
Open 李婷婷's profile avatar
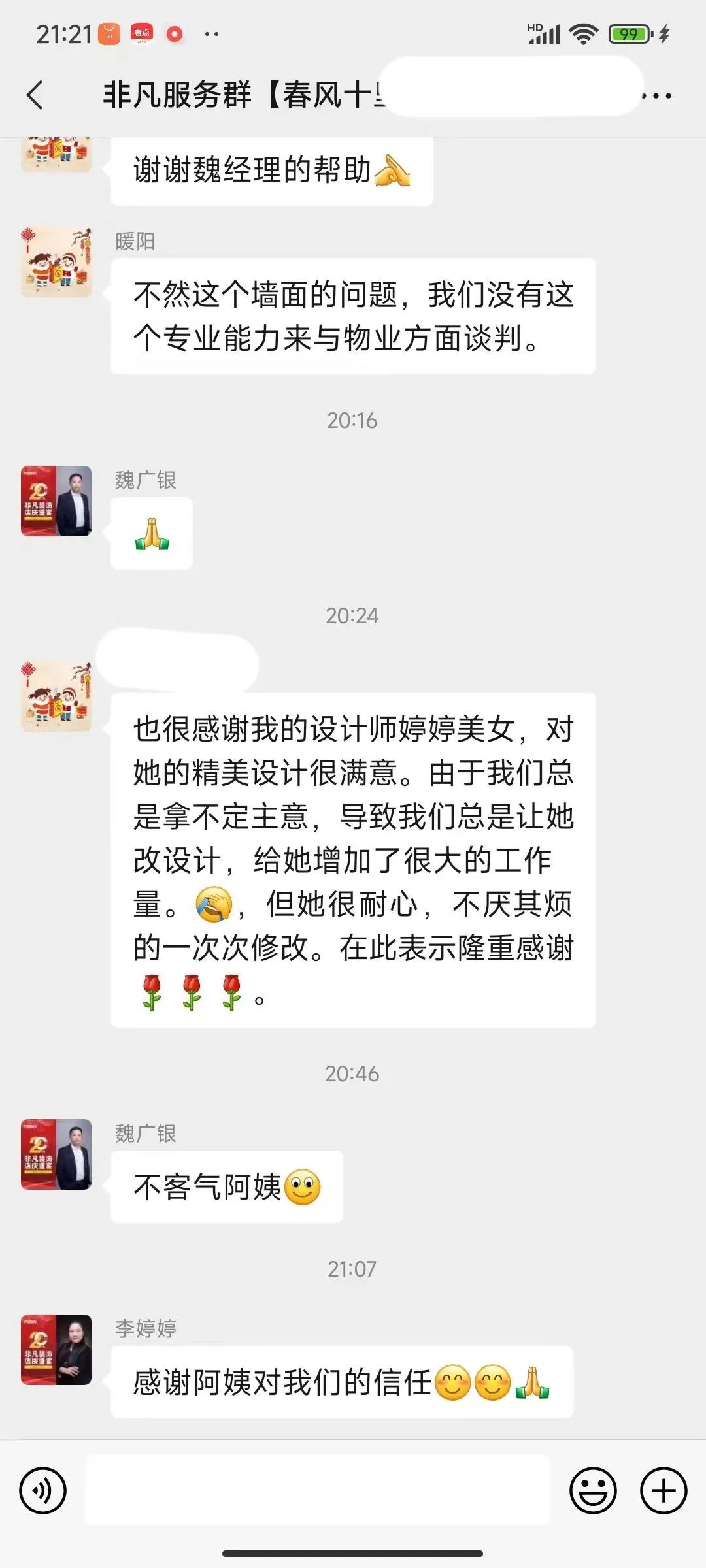56,1350
